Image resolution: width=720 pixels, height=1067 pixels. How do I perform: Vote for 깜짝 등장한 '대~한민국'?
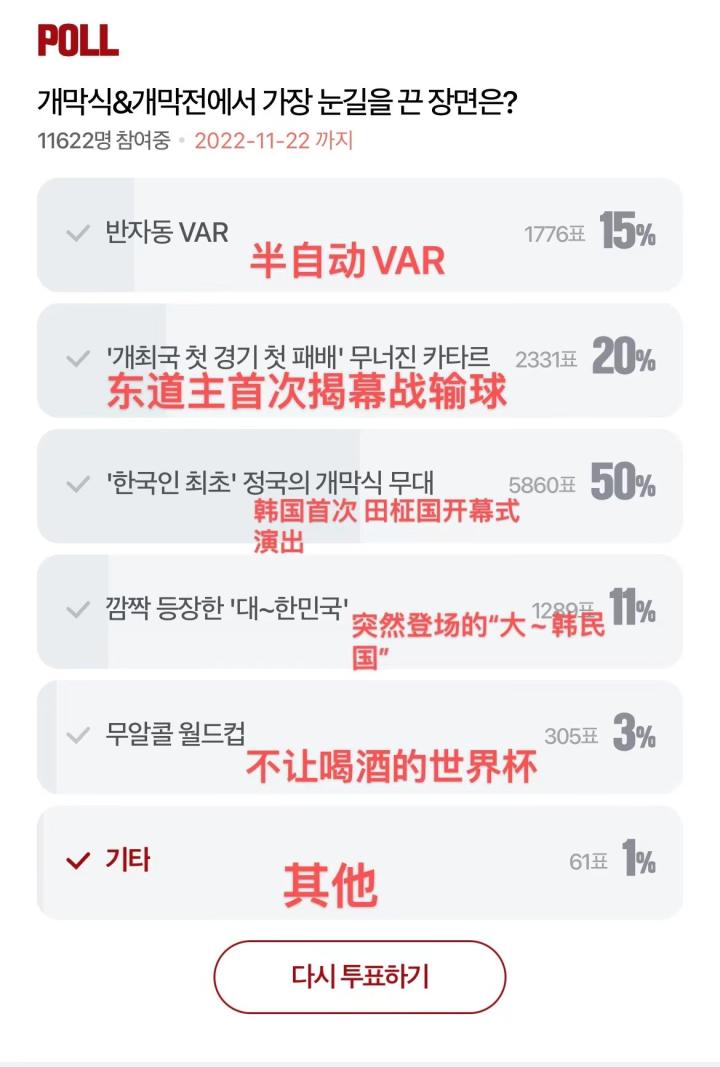pos(360,610)
